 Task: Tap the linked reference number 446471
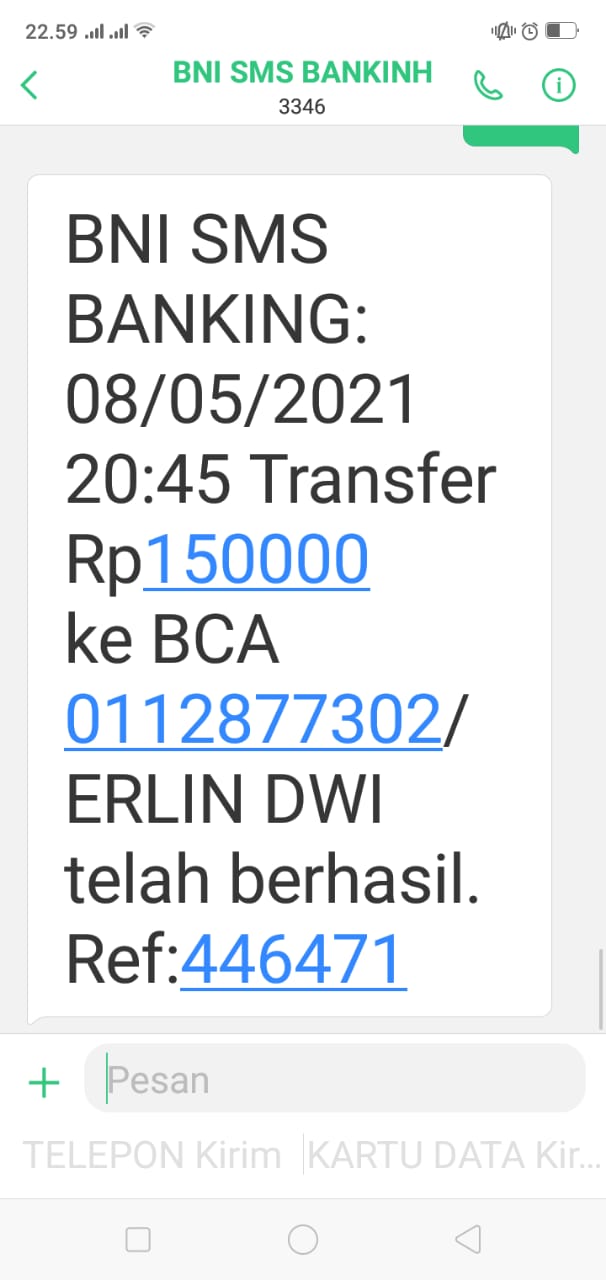tap(292, 960)
